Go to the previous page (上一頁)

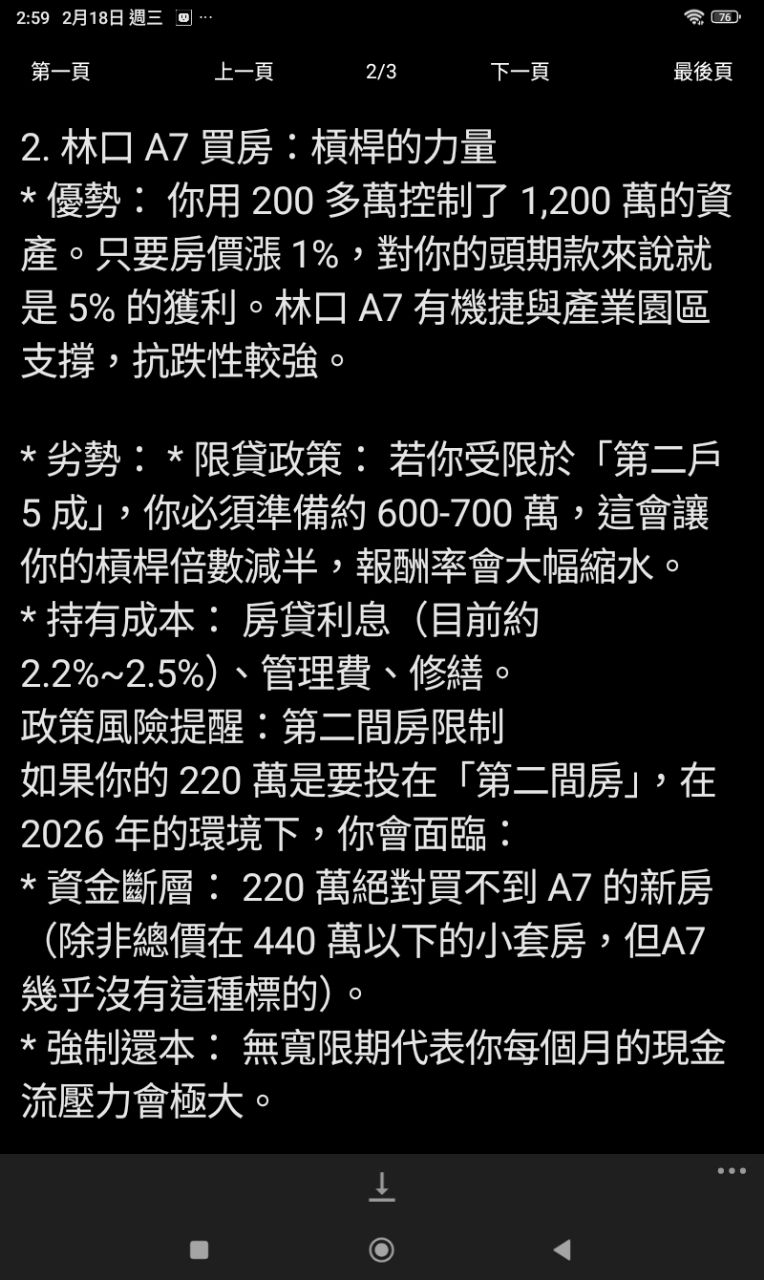[x=243, y=72]
